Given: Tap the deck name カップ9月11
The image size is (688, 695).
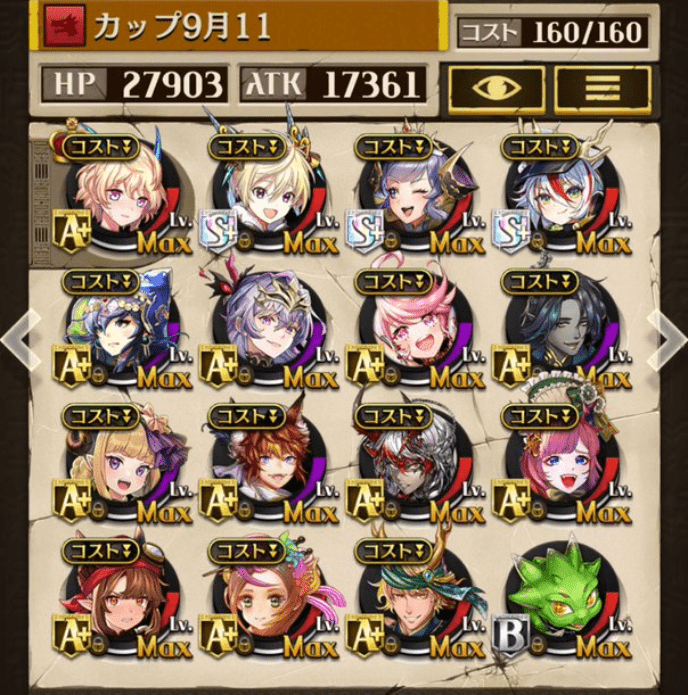Looking at the screenshot, I should tap(183, 27).
